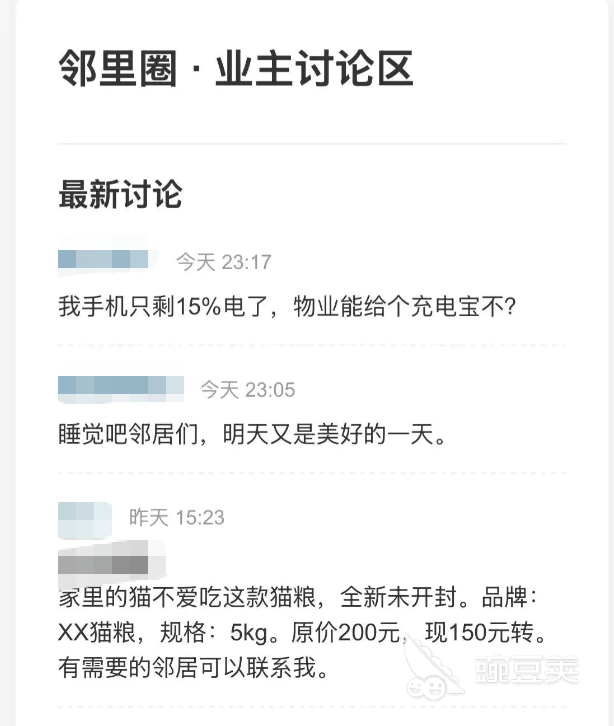Open the post reselling XX cat food
Viewport: 614px width, 726px height.
300,631
